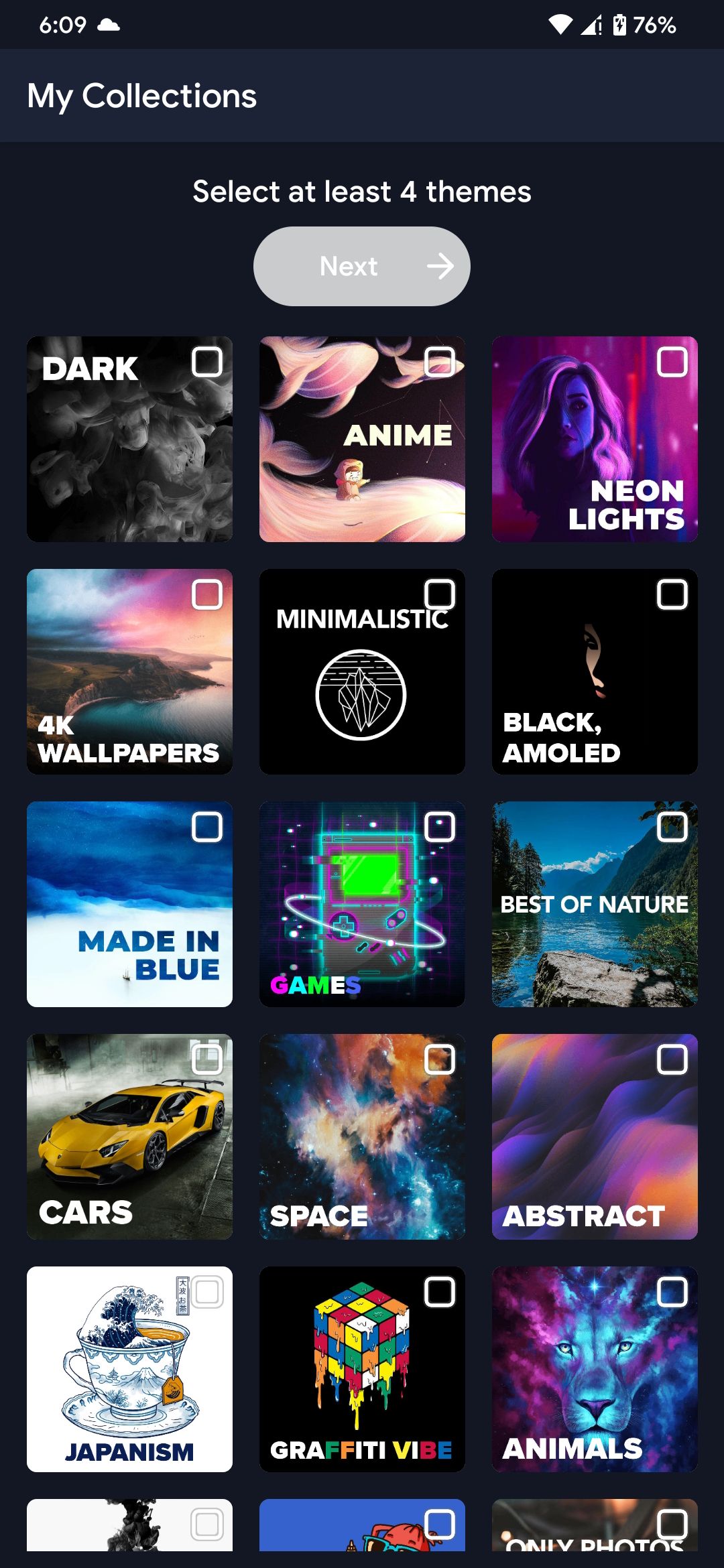Check the BLACK, AMOLED collection box

tap(672, 596)
